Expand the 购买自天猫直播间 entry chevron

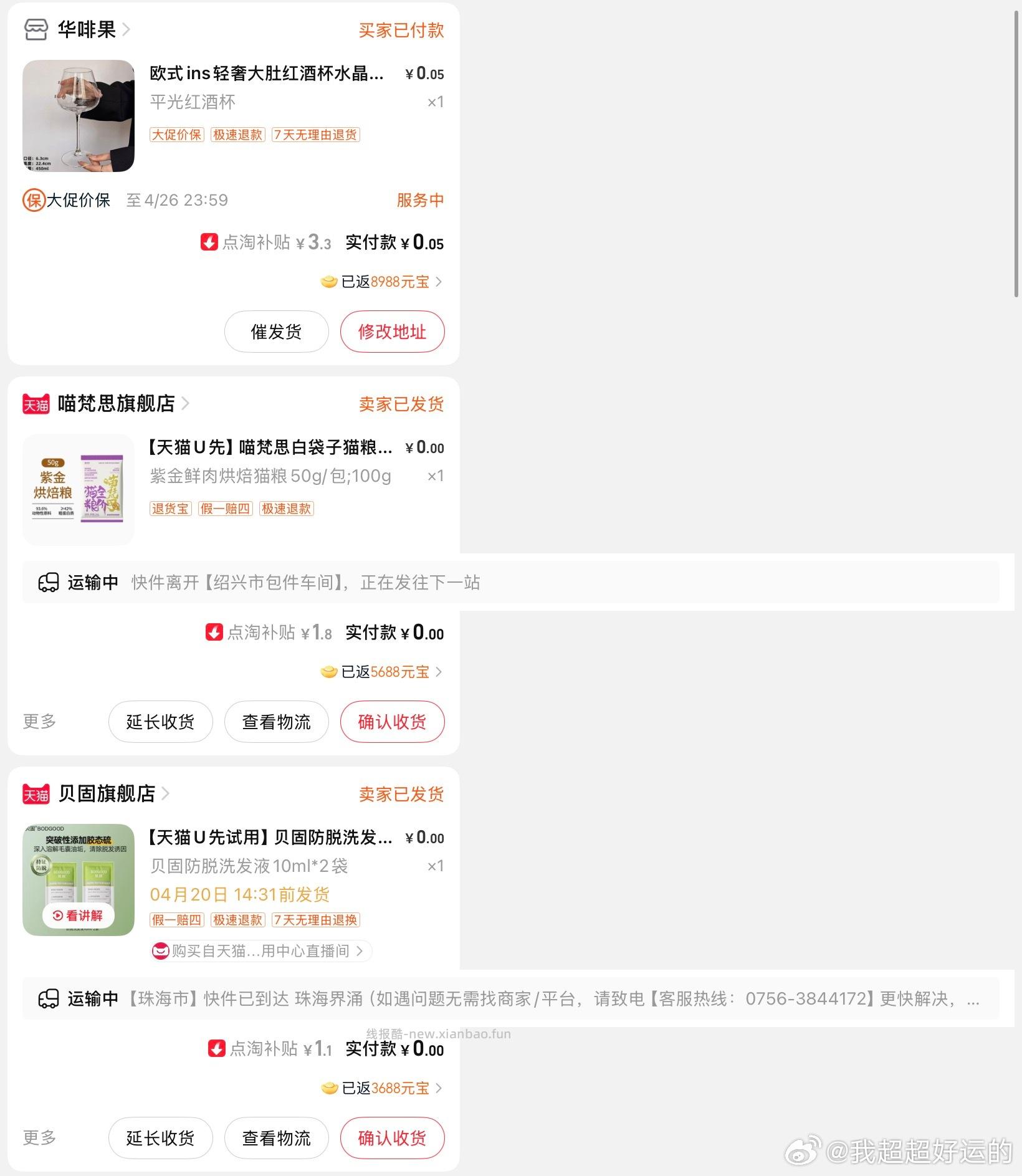click(x=360, y=951)
